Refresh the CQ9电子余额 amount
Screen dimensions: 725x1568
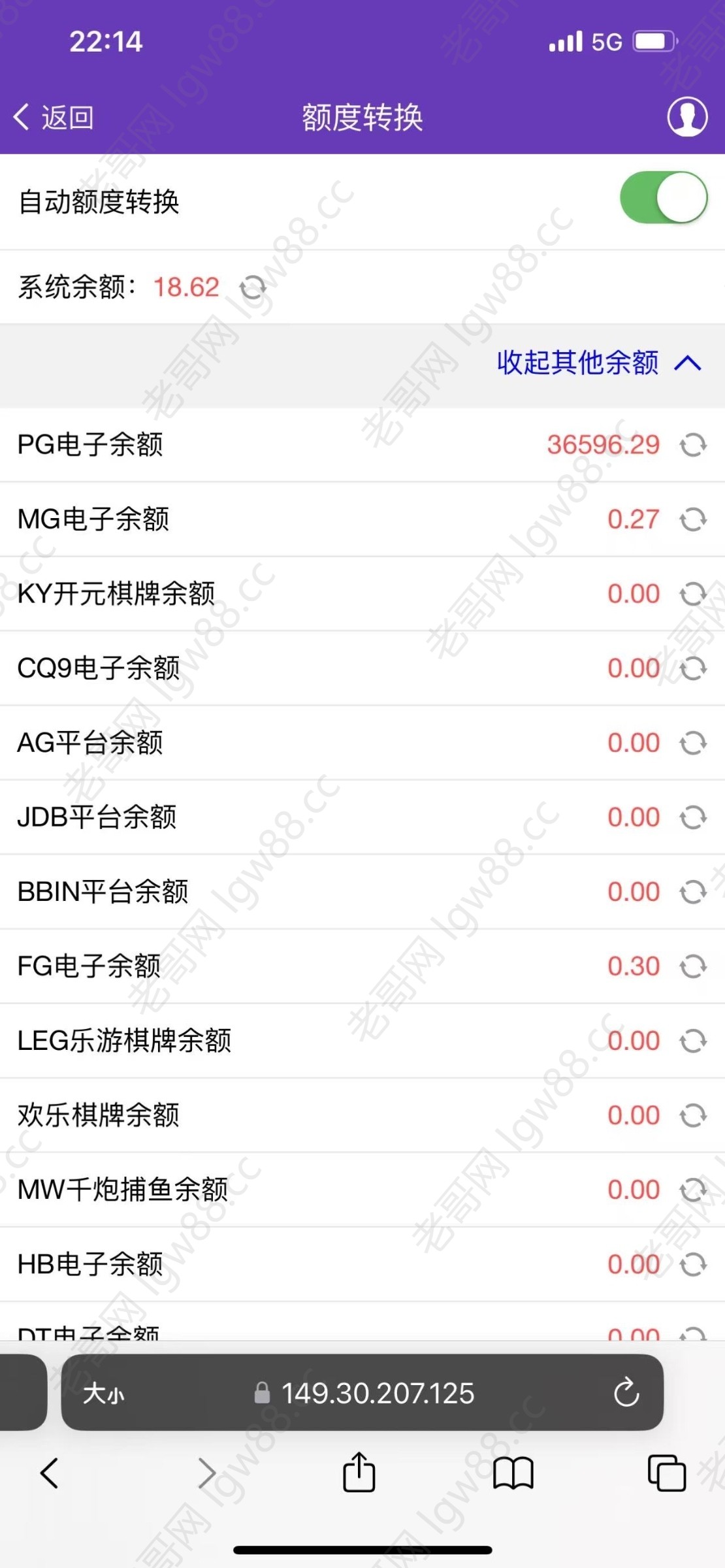(x=693, y=669)
